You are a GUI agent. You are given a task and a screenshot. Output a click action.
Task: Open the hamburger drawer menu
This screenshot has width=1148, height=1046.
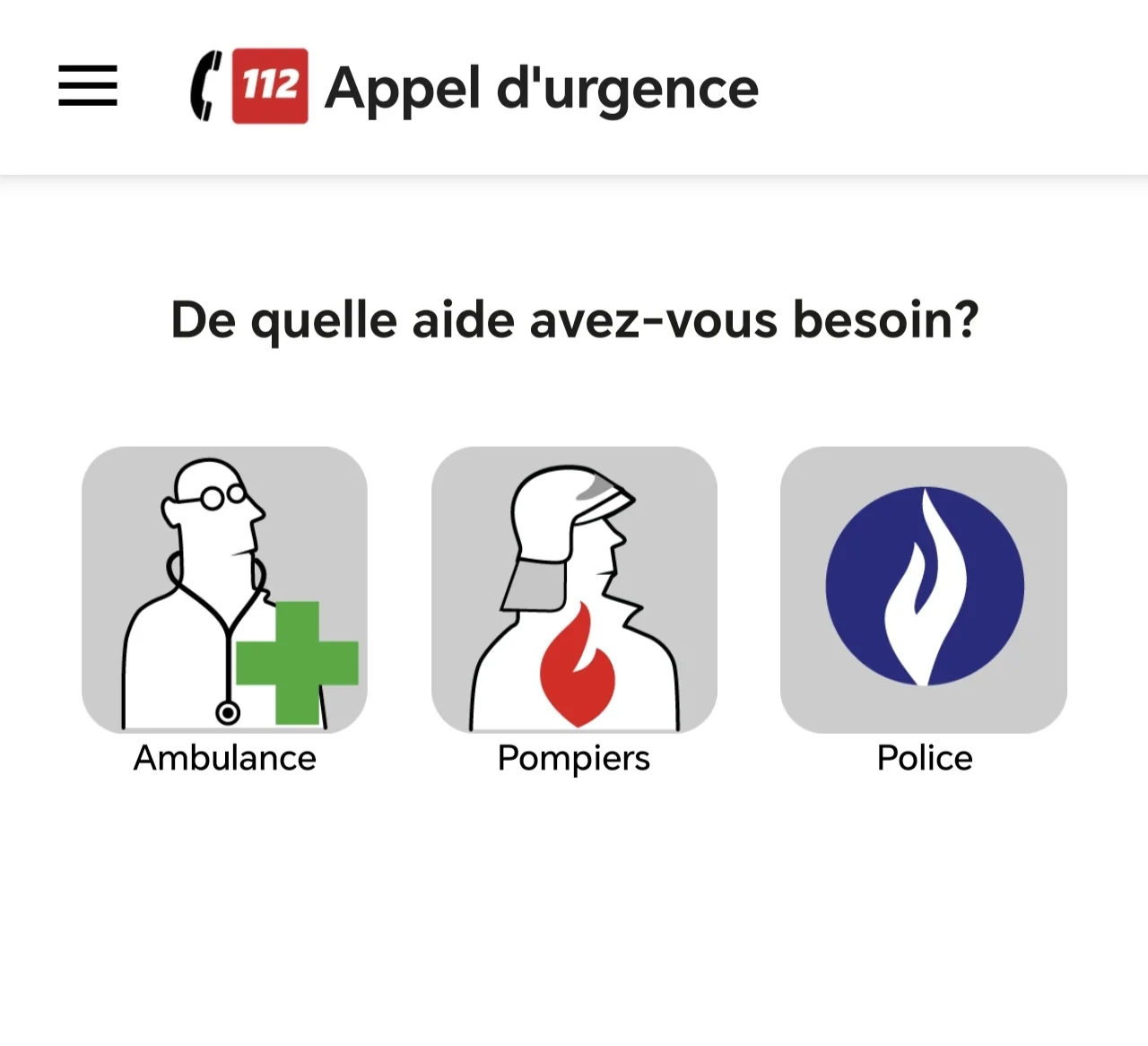[x=88, y=86]
